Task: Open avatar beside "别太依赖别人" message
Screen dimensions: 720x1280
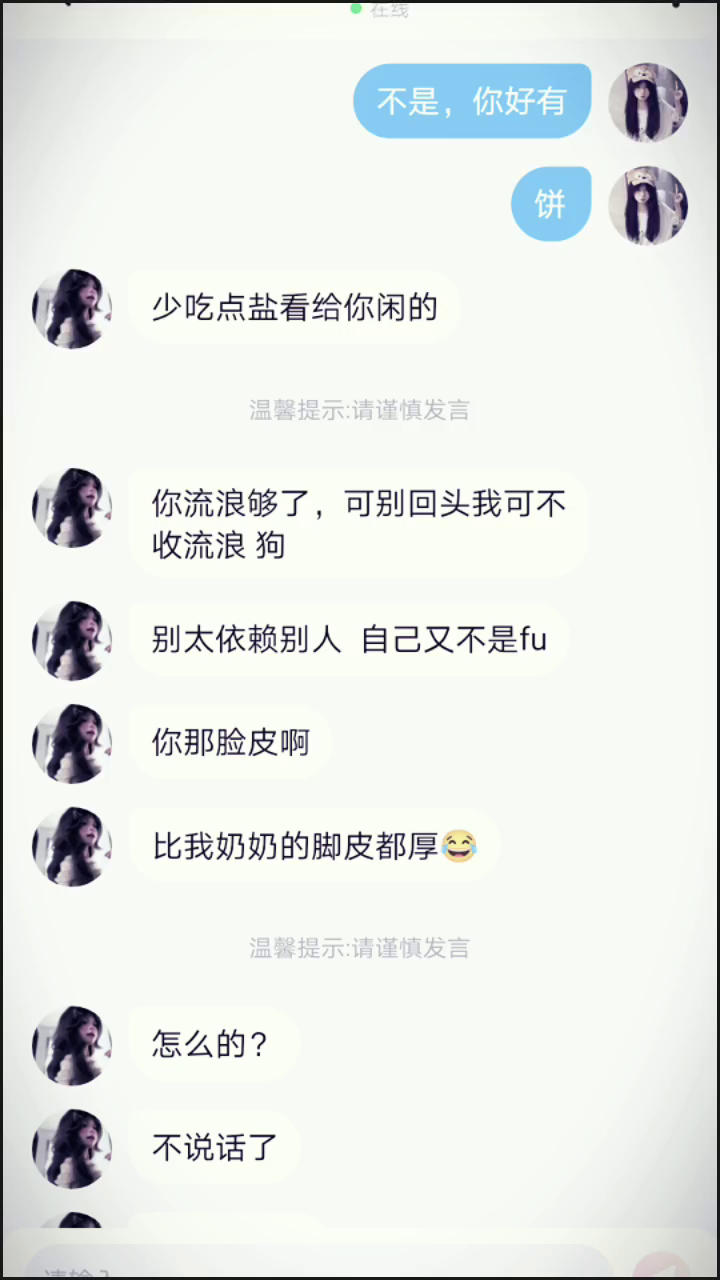Action: point(72,641)
